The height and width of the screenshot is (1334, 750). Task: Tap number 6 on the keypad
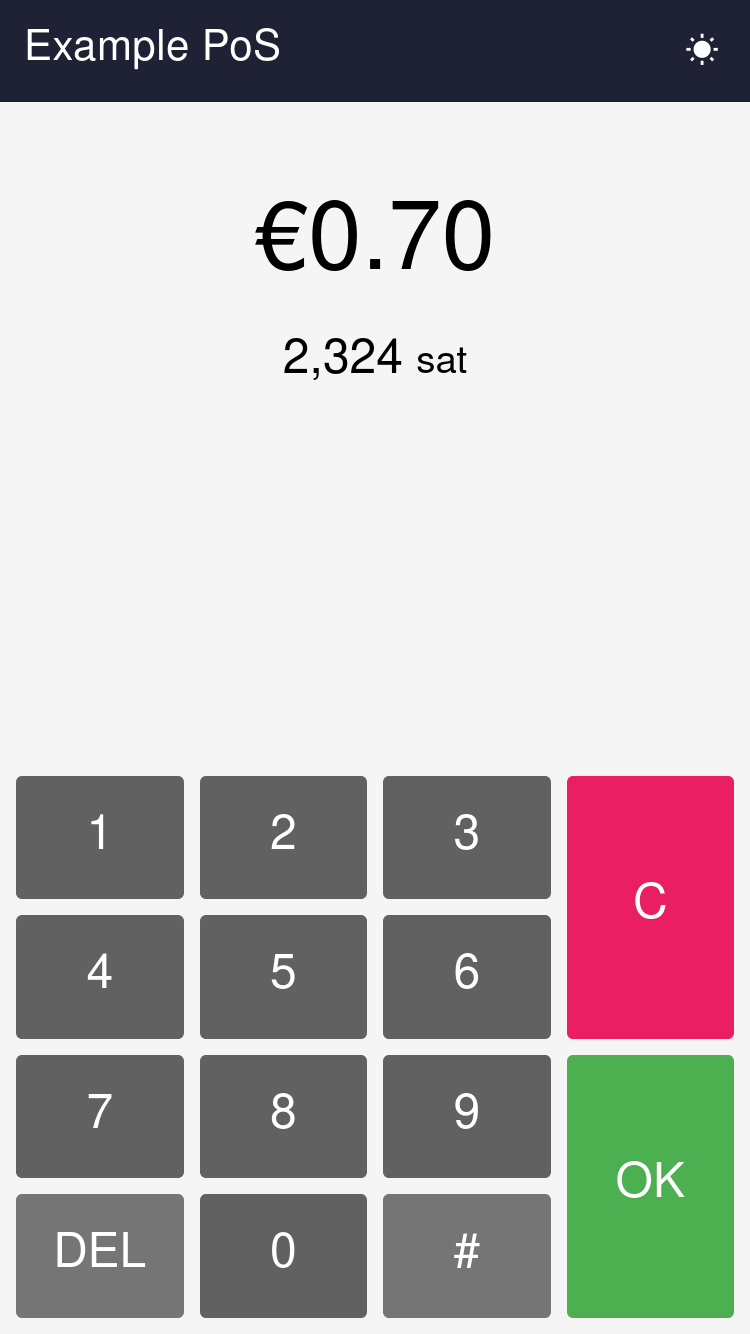467,976
